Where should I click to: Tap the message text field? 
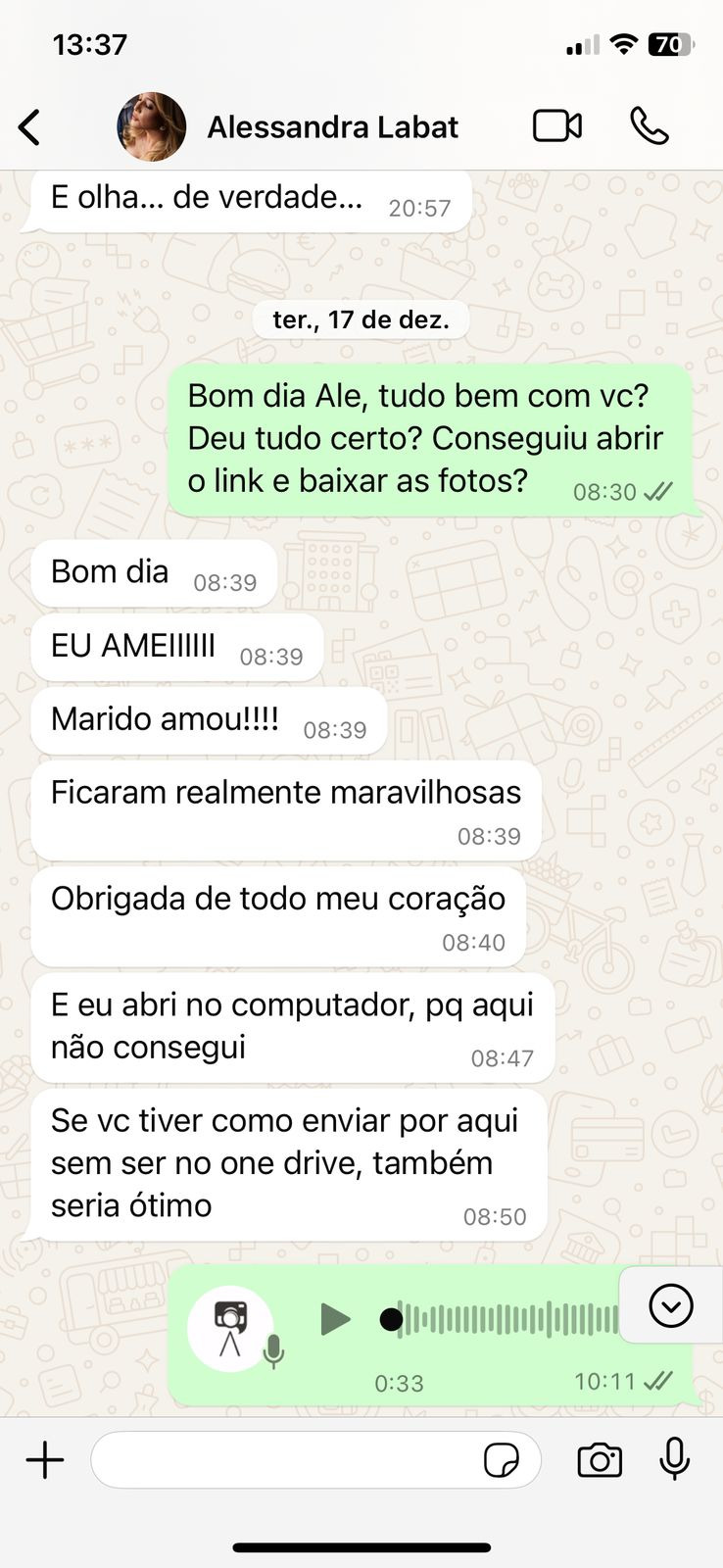click(x=284, y=1460)
